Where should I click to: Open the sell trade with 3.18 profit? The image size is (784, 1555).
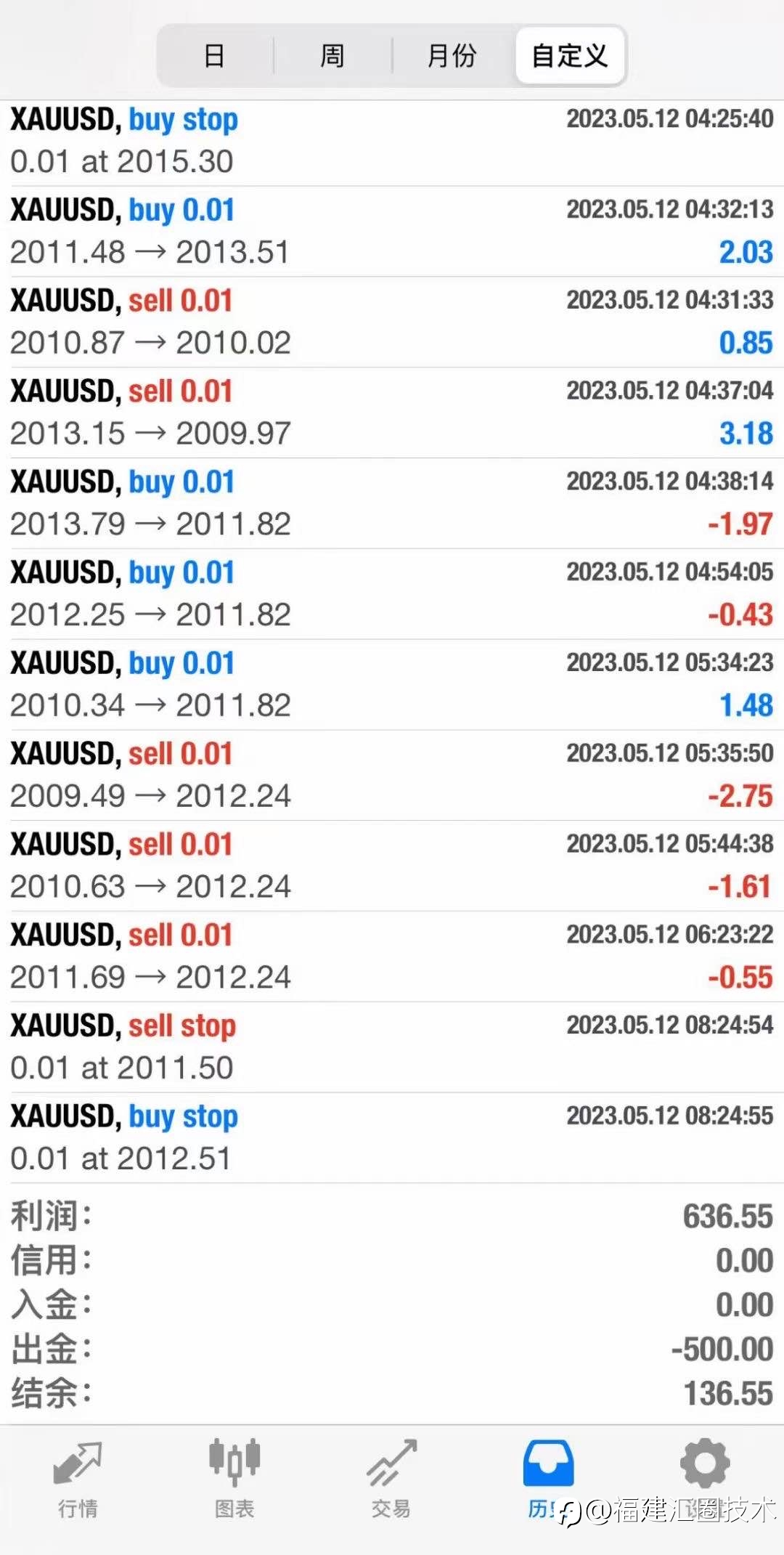[392, 413]
